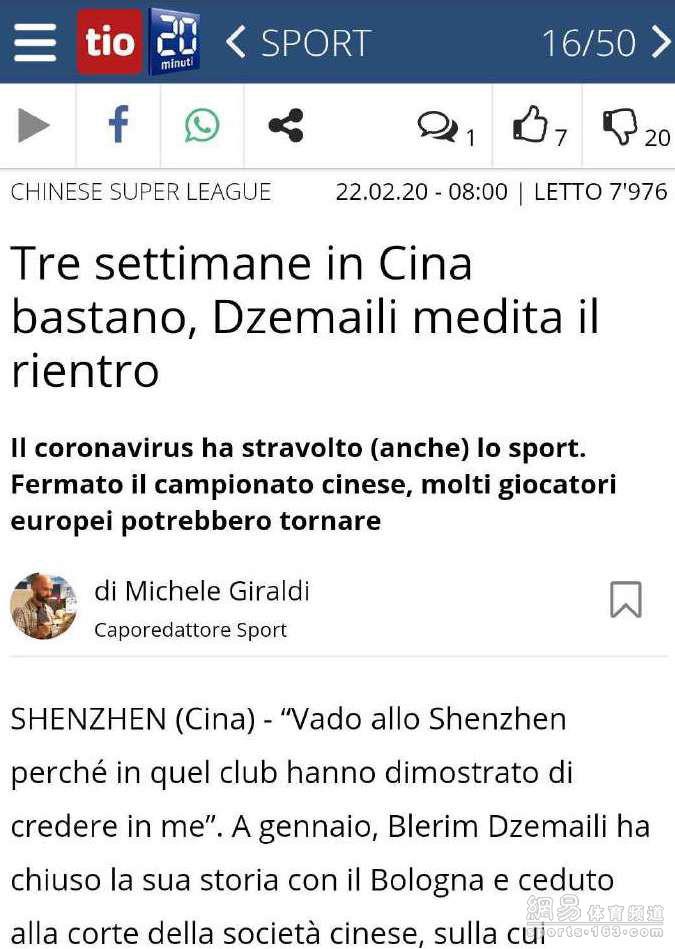675x949 pixels.
Task: Give the article a thumbs up
Action: pos(538,128)
